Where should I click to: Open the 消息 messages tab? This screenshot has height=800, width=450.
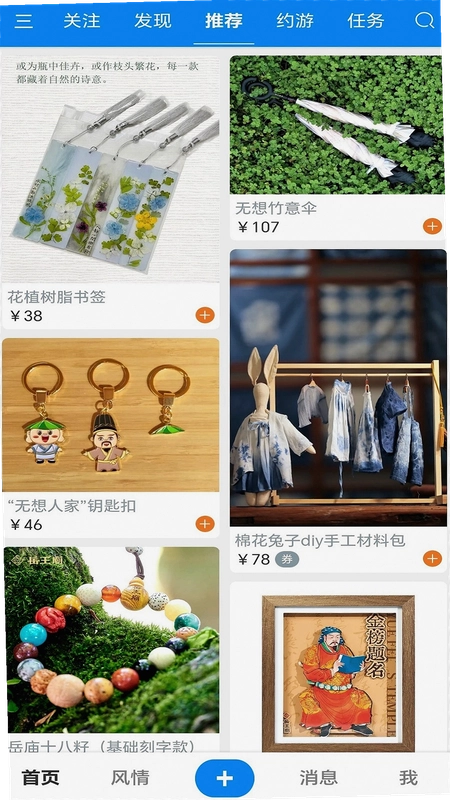tap(318, 778)
